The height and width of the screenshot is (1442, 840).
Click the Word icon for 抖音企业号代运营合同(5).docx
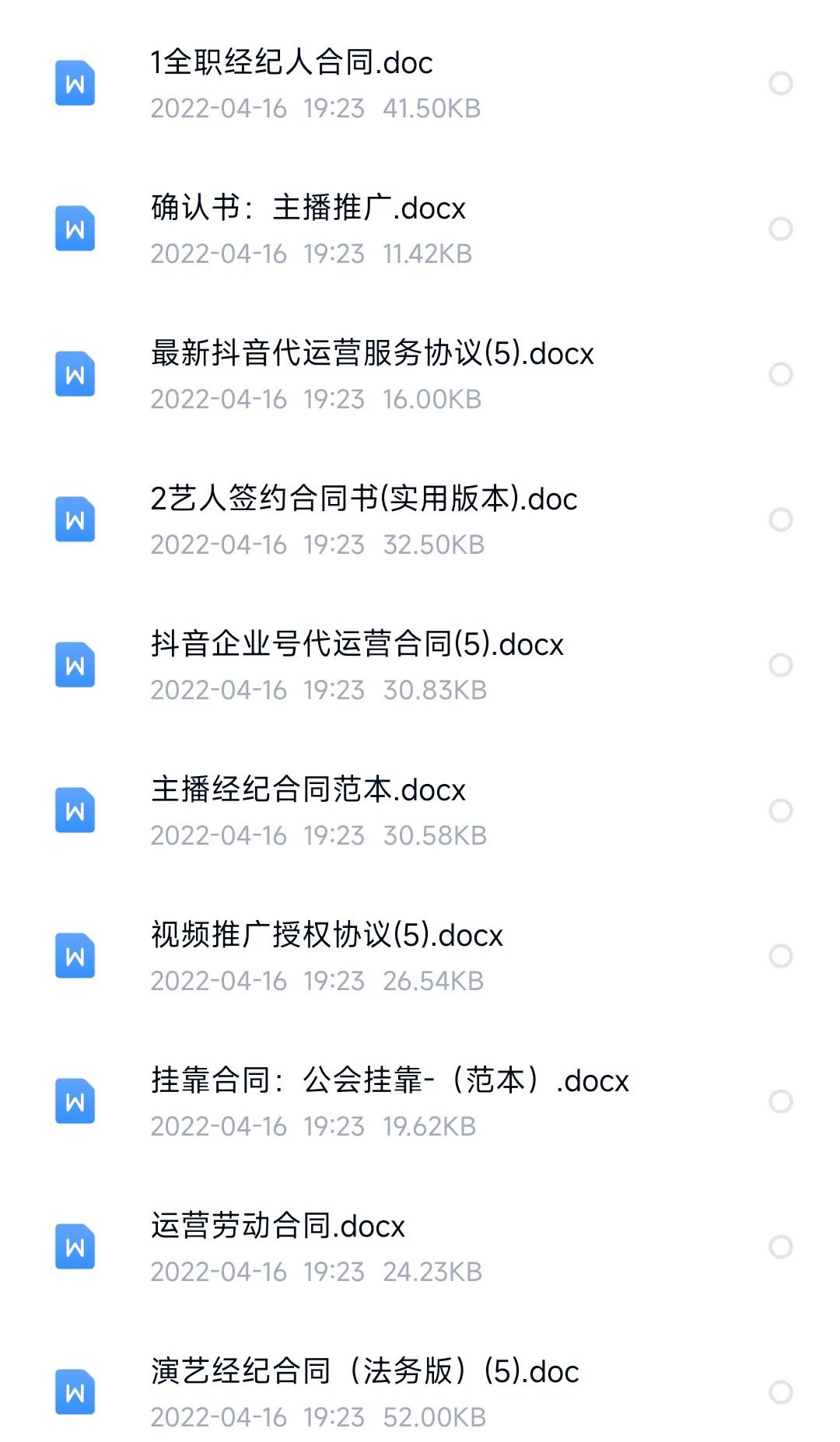[74, 663]
